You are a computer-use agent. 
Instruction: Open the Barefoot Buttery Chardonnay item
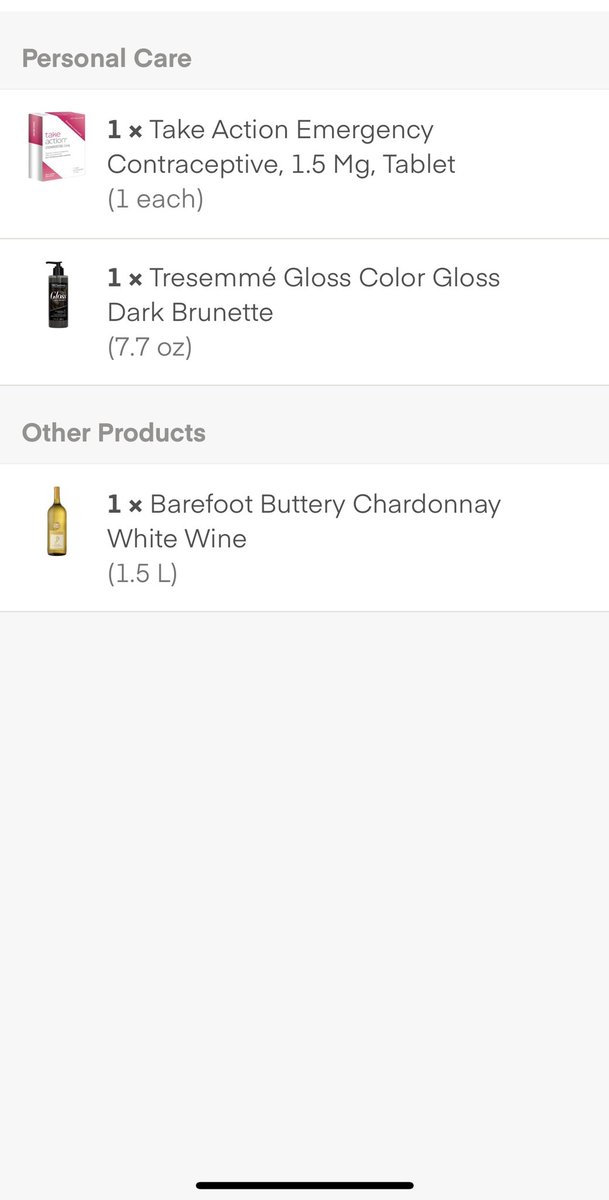pos(304,538)
